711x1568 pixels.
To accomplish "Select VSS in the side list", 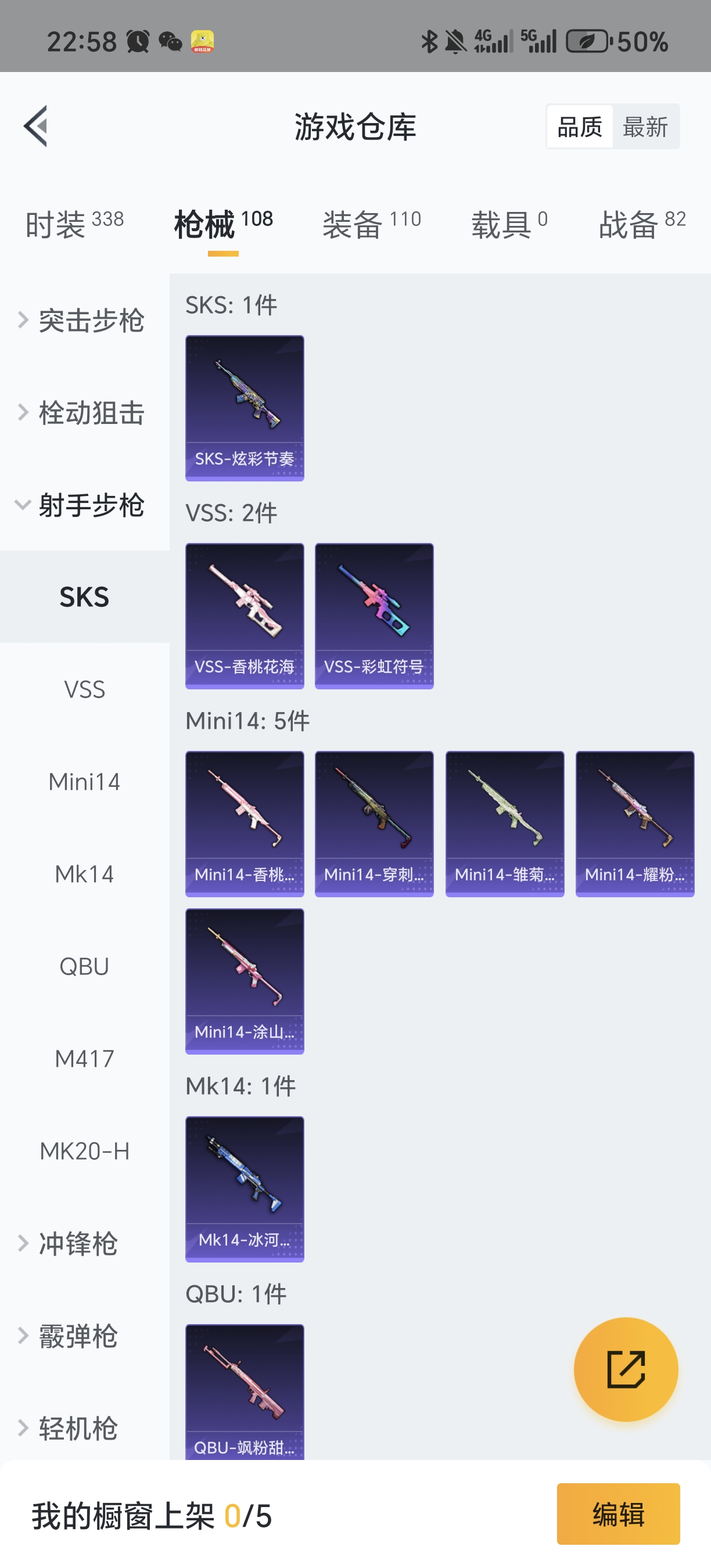I will click(84, 690).
